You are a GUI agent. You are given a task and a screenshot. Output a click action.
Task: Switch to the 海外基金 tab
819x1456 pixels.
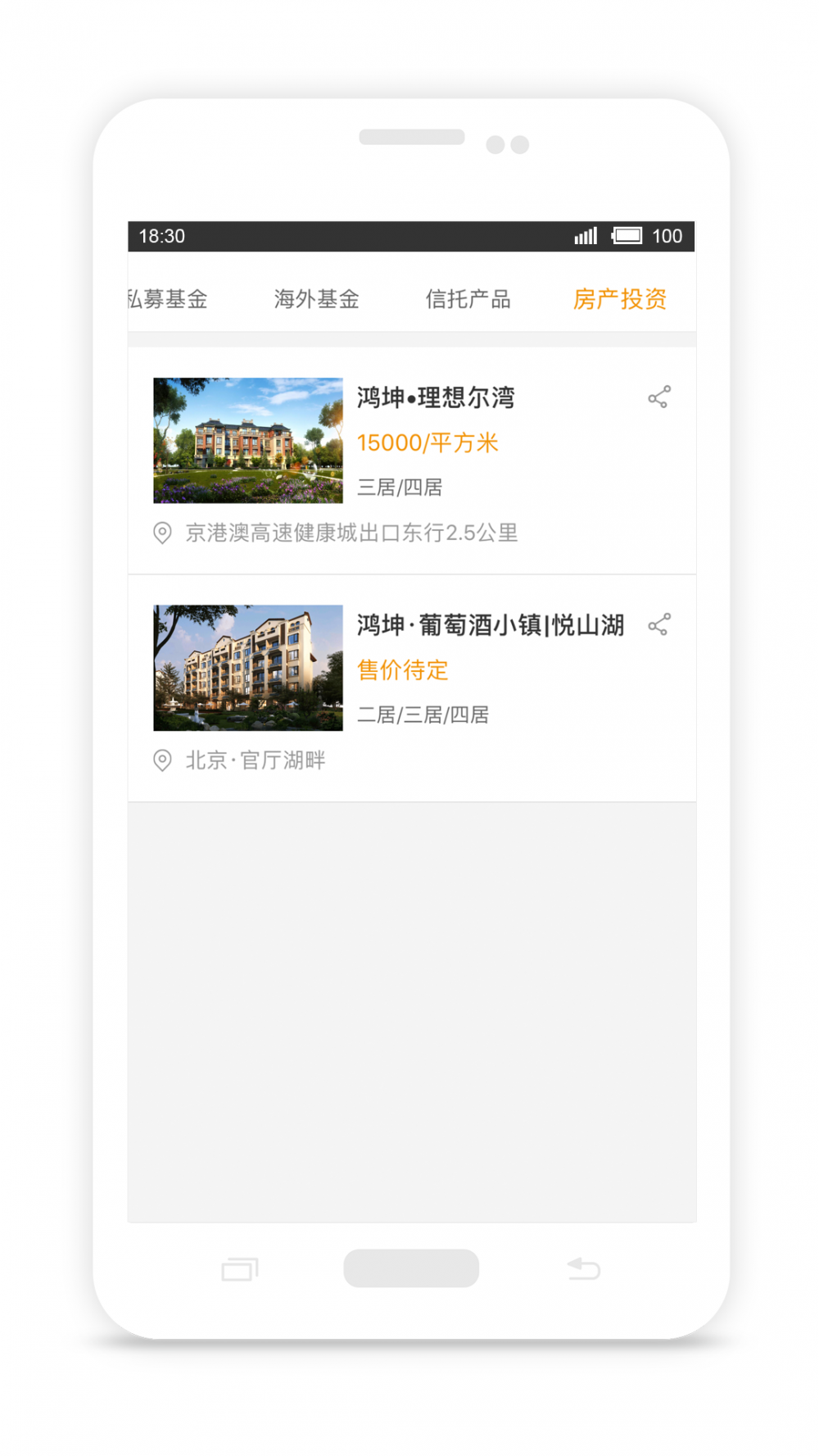pos(317,299)
